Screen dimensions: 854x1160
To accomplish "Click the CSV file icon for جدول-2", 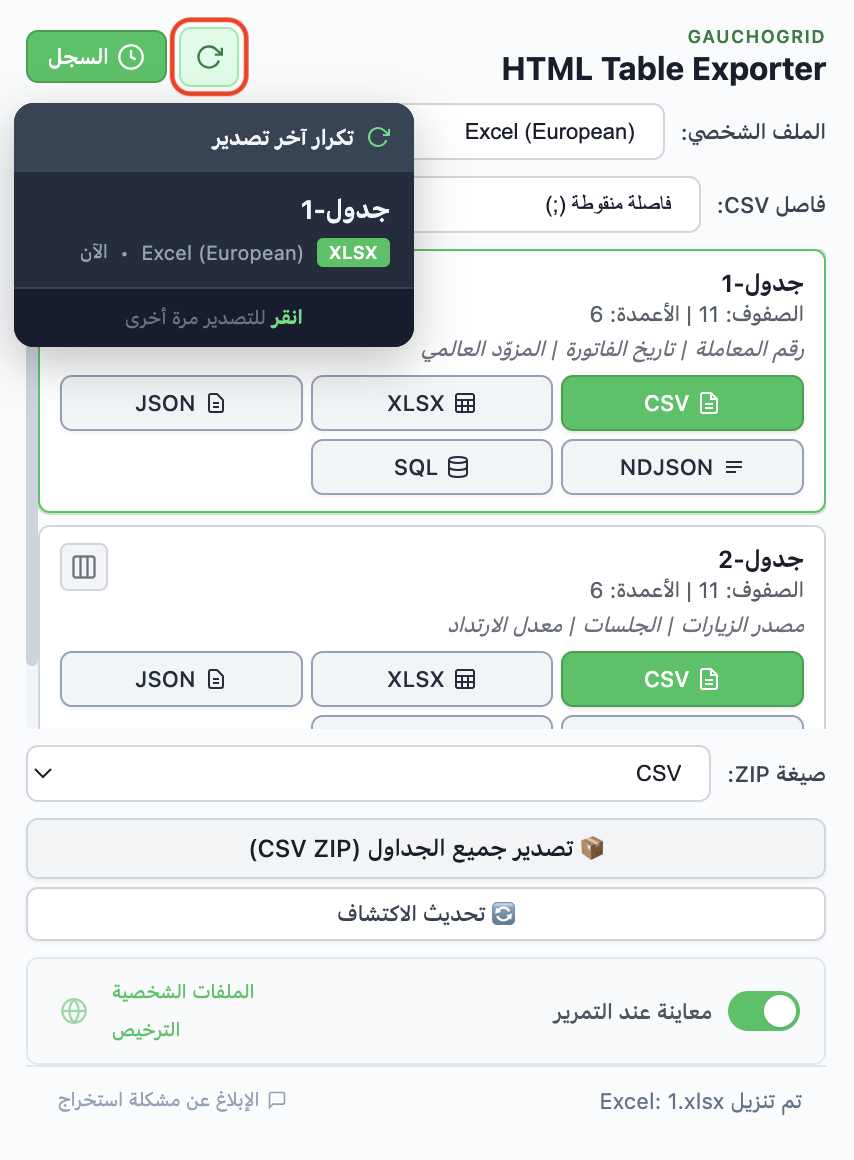I will (710, 679).
